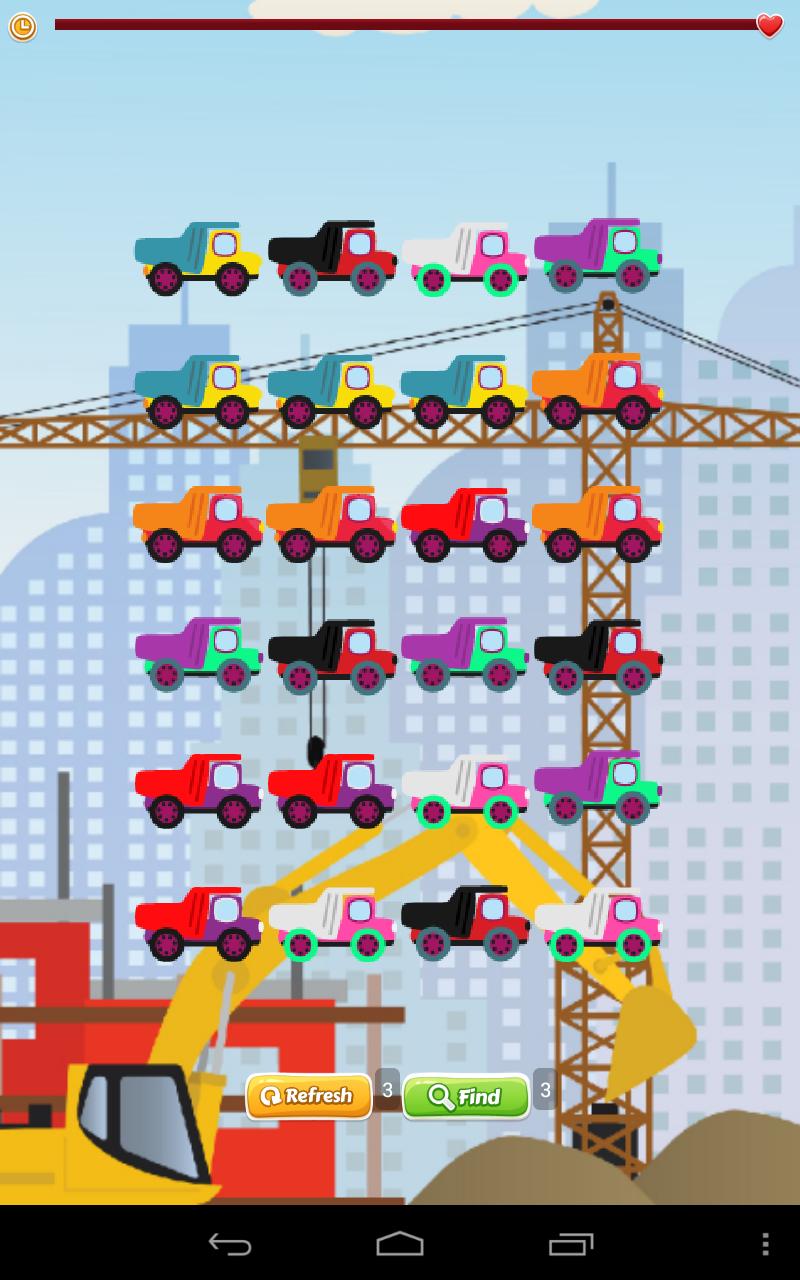Select the teal-and-yellow truck in the top row

click(x=197, y=257)
